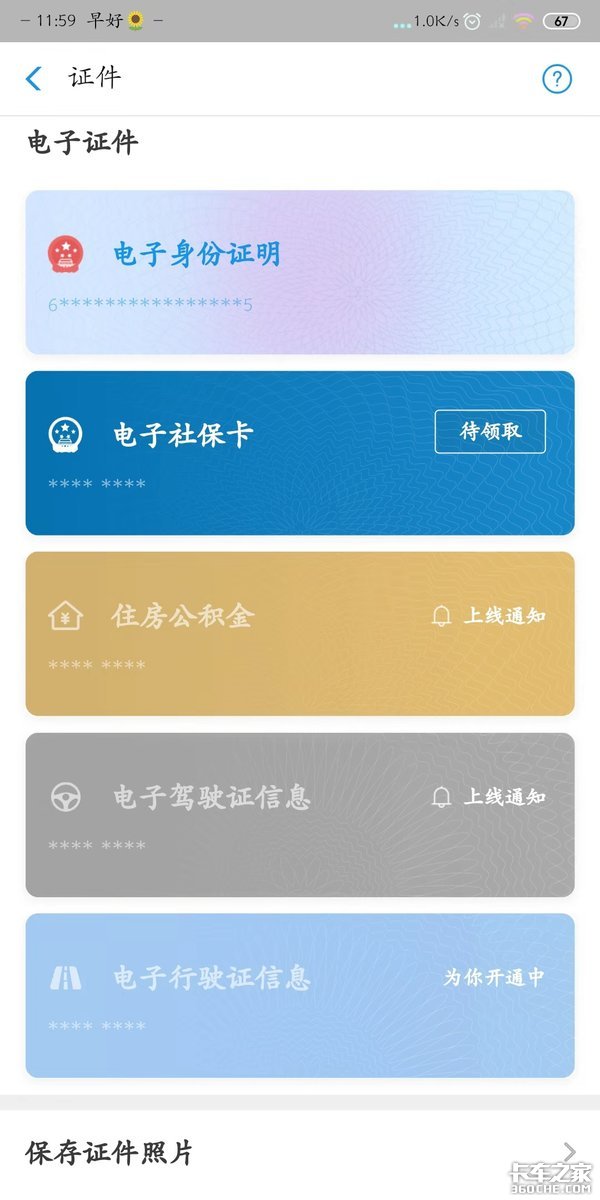Open the help question mark icon

(x=557, y=79)
